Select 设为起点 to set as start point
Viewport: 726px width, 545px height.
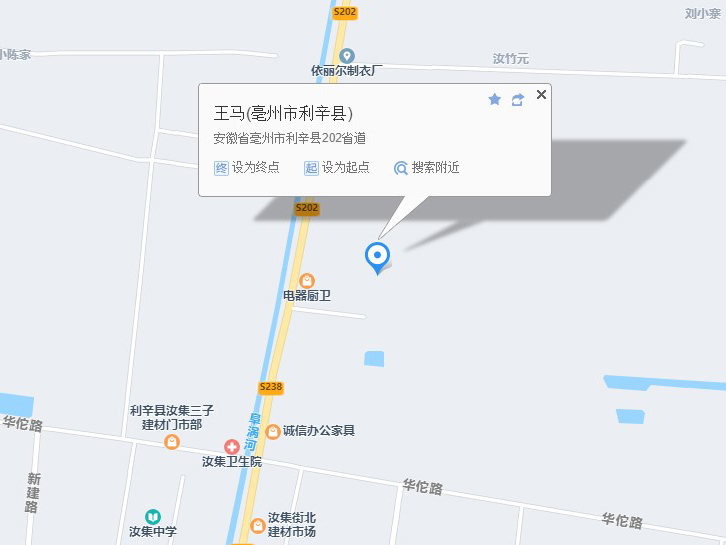click(x=337, y=168)
